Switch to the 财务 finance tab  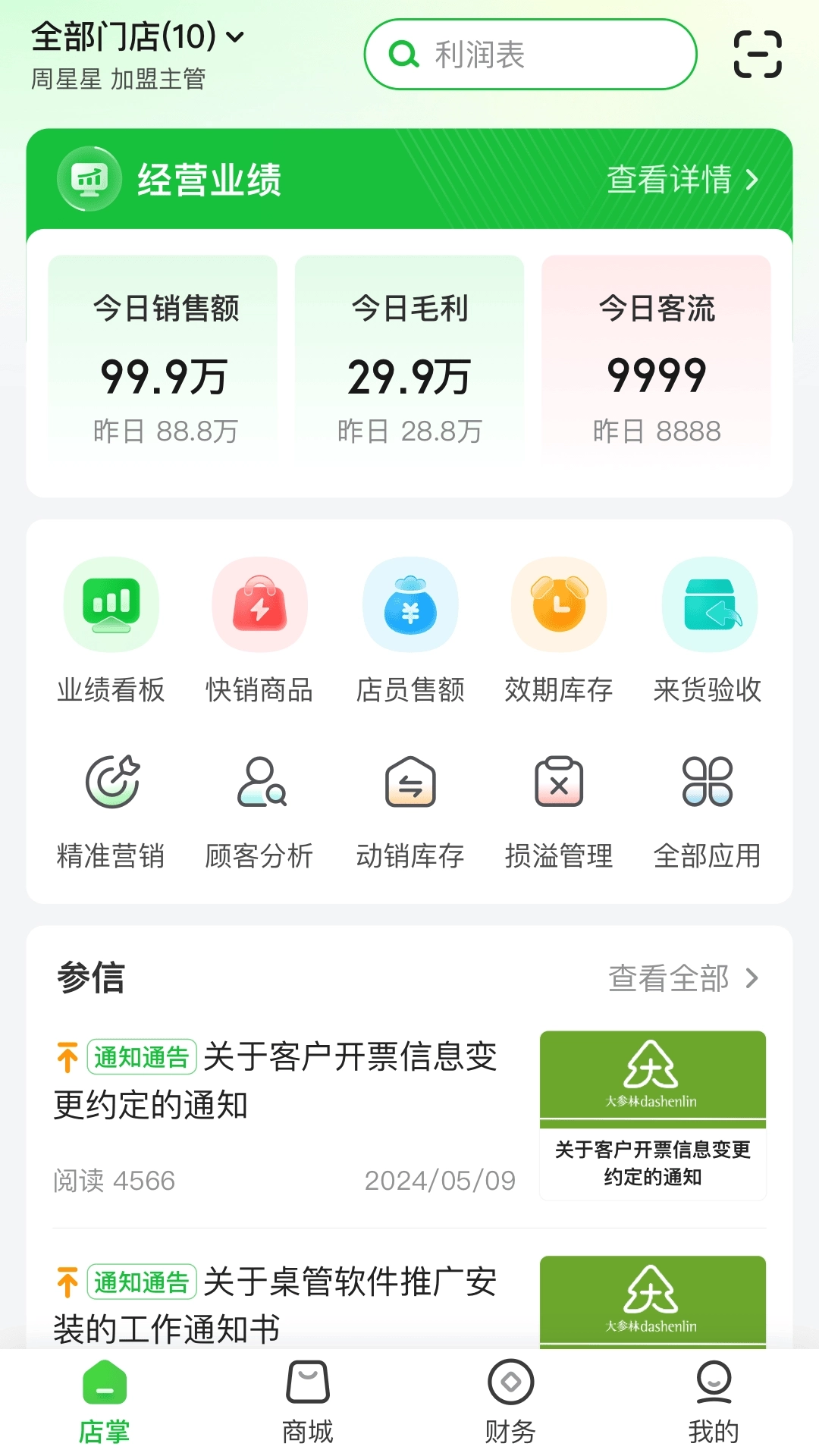point(510,1407)
